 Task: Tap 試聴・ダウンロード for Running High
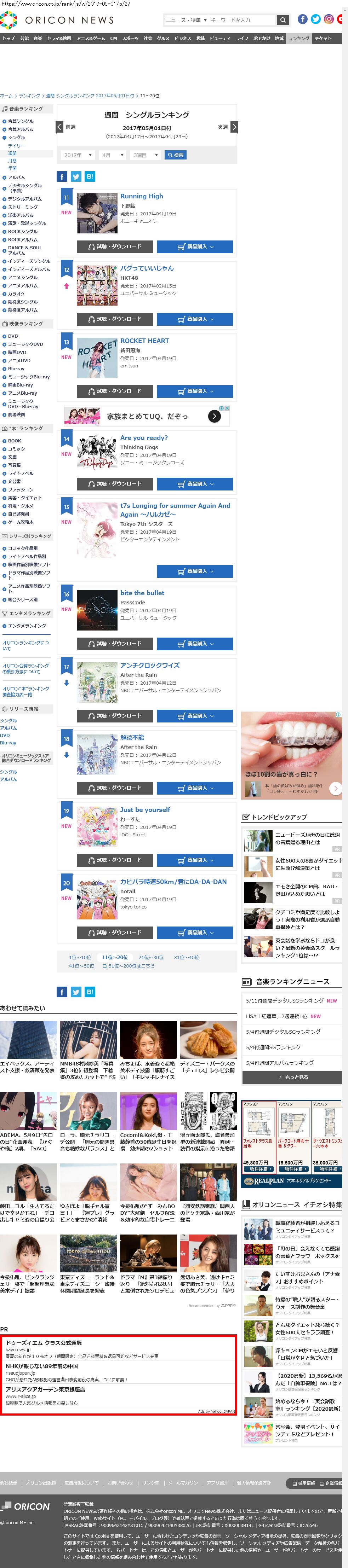pos(115,246)
